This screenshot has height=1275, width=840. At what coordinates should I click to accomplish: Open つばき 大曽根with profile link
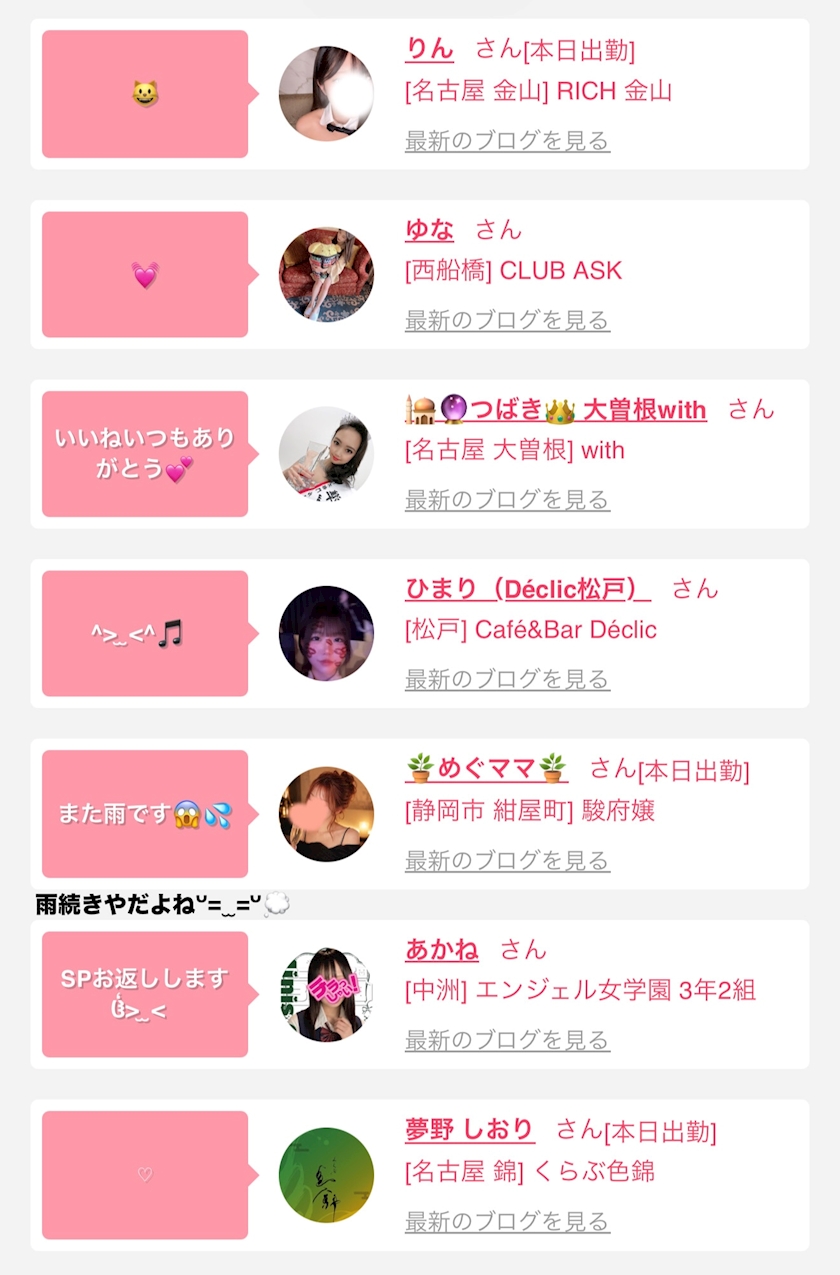pos(556,410)
